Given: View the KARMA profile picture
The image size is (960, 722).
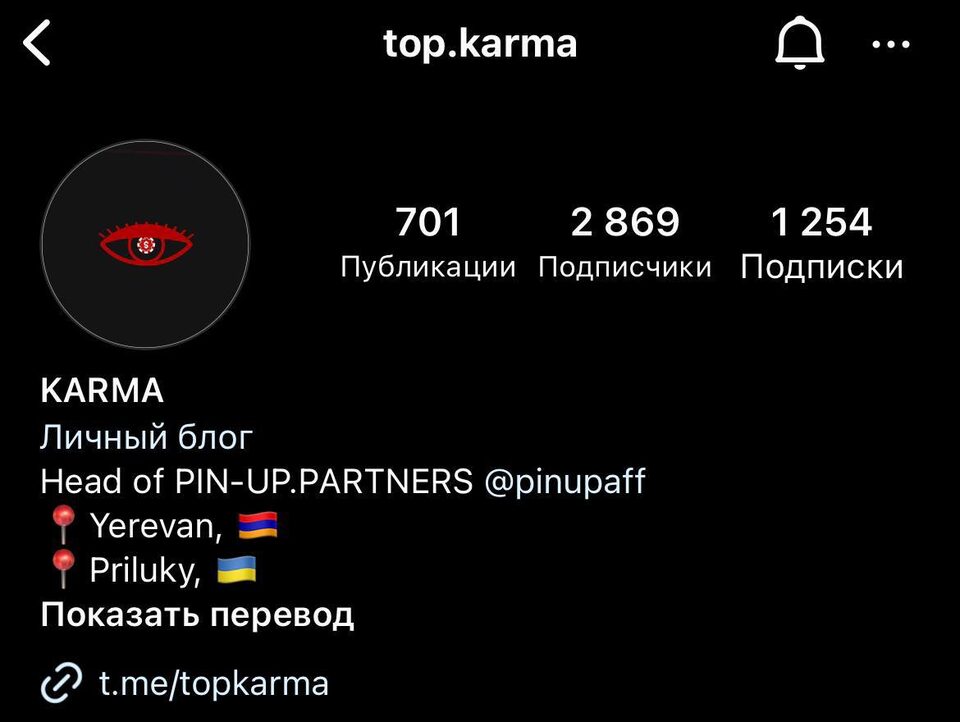Looking at the screenshot, I should pos(145,244).
